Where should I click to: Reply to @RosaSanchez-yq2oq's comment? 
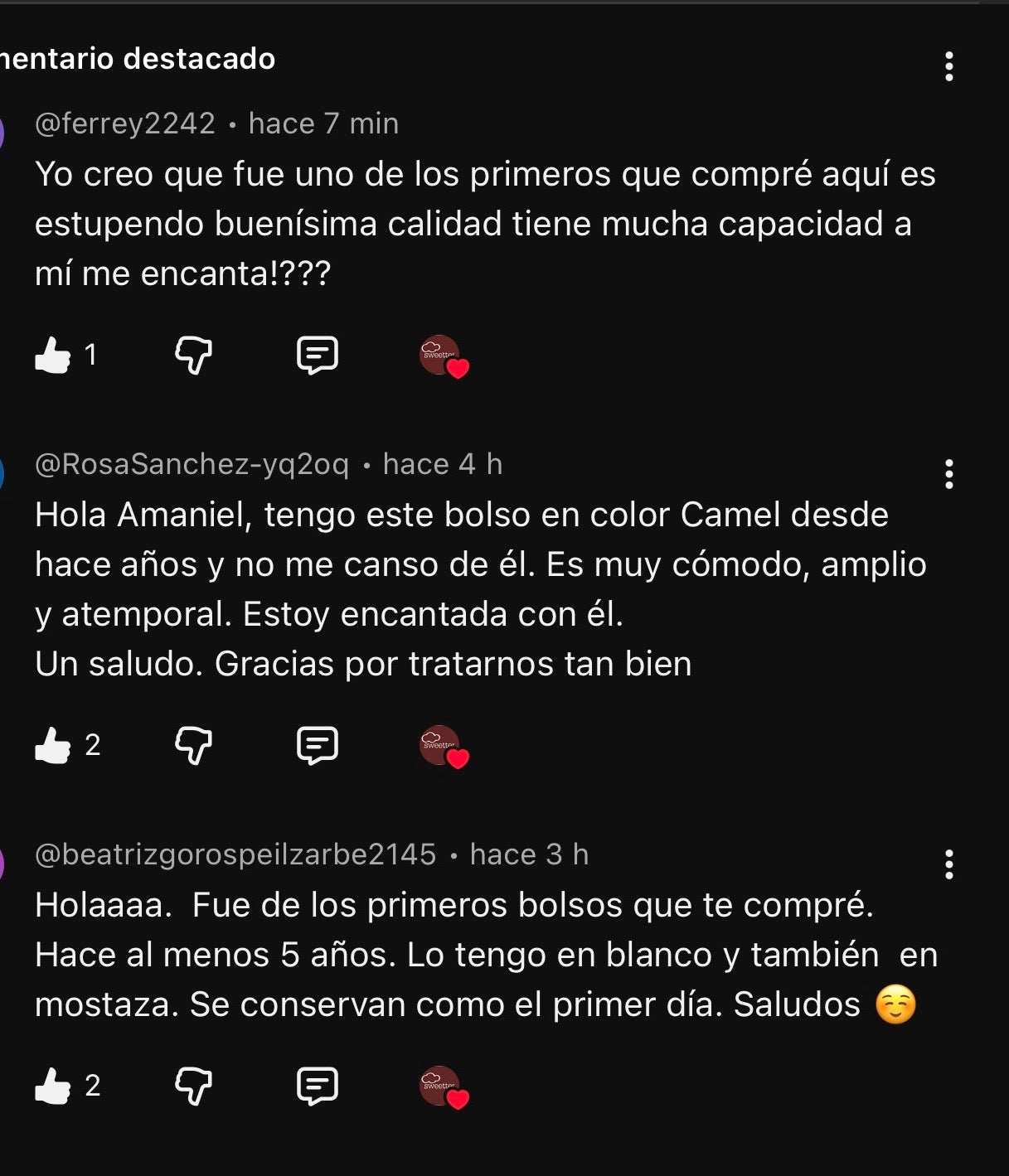click(x=317, y=745)
